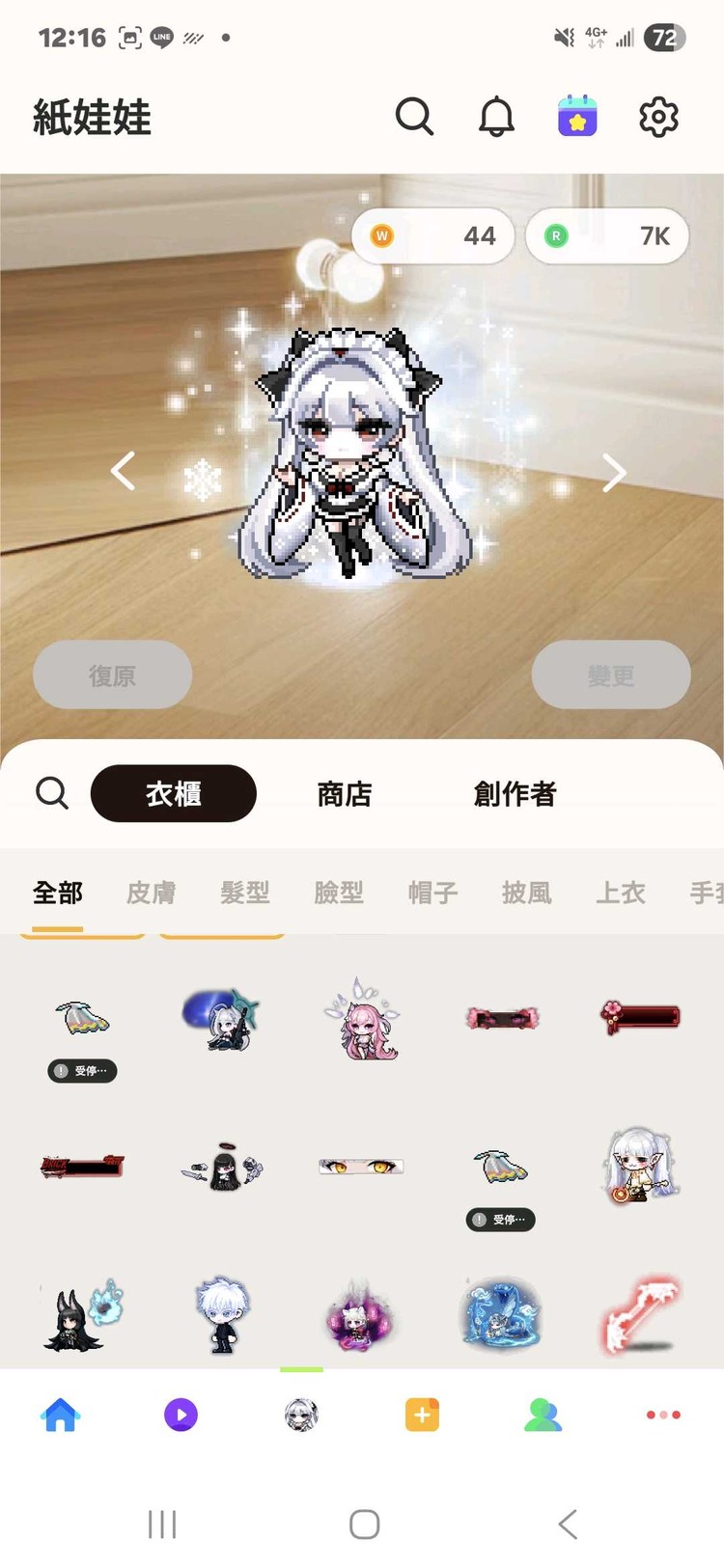The width and height of the screenshot is (724, 1568).
Task: Switch to the 創作者 creator tab
Action: (x=515, y=794)
